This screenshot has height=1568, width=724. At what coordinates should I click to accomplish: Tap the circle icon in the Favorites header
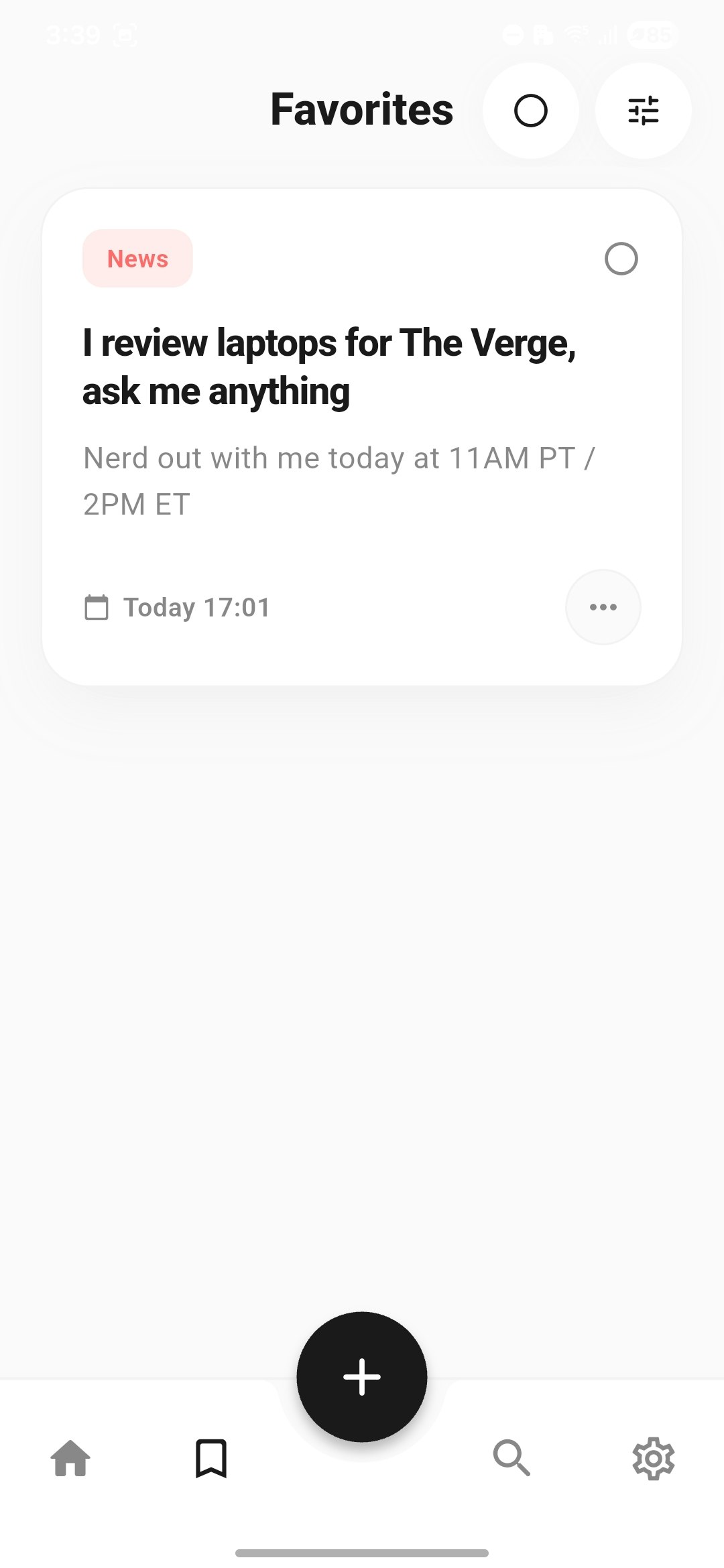530,111
